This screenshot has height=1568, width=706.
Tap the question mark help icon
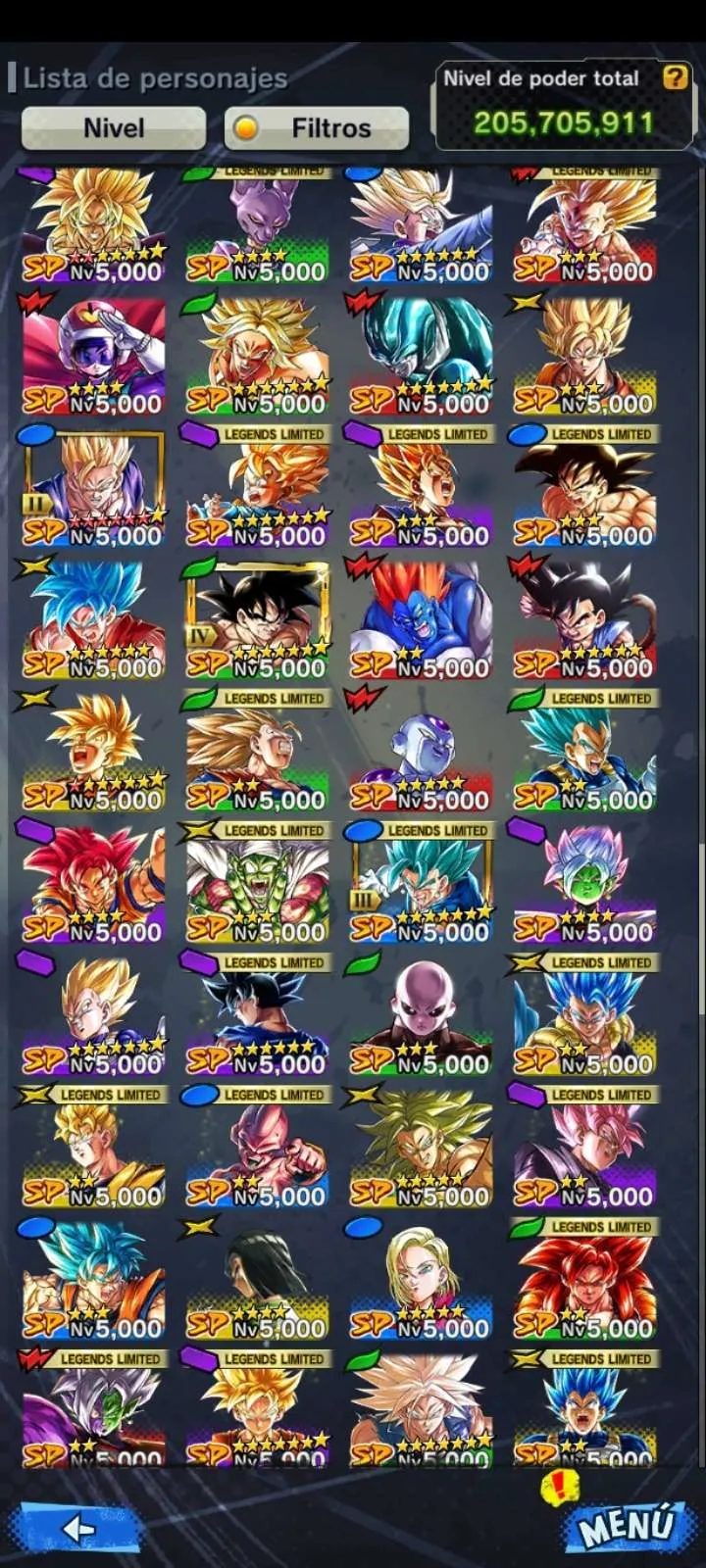click(675, 78)
